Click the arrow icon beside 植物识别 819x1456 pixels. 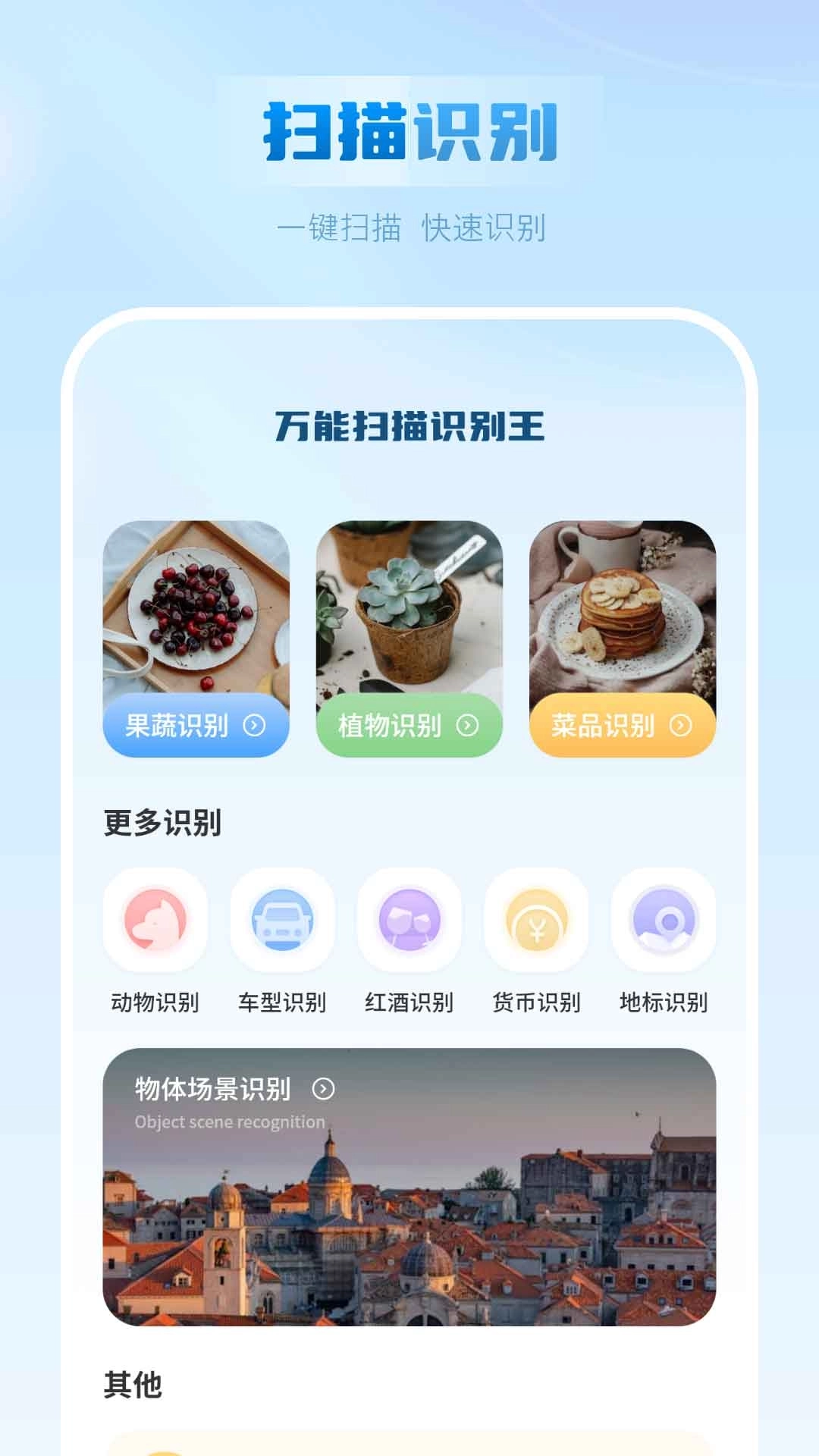466,726
